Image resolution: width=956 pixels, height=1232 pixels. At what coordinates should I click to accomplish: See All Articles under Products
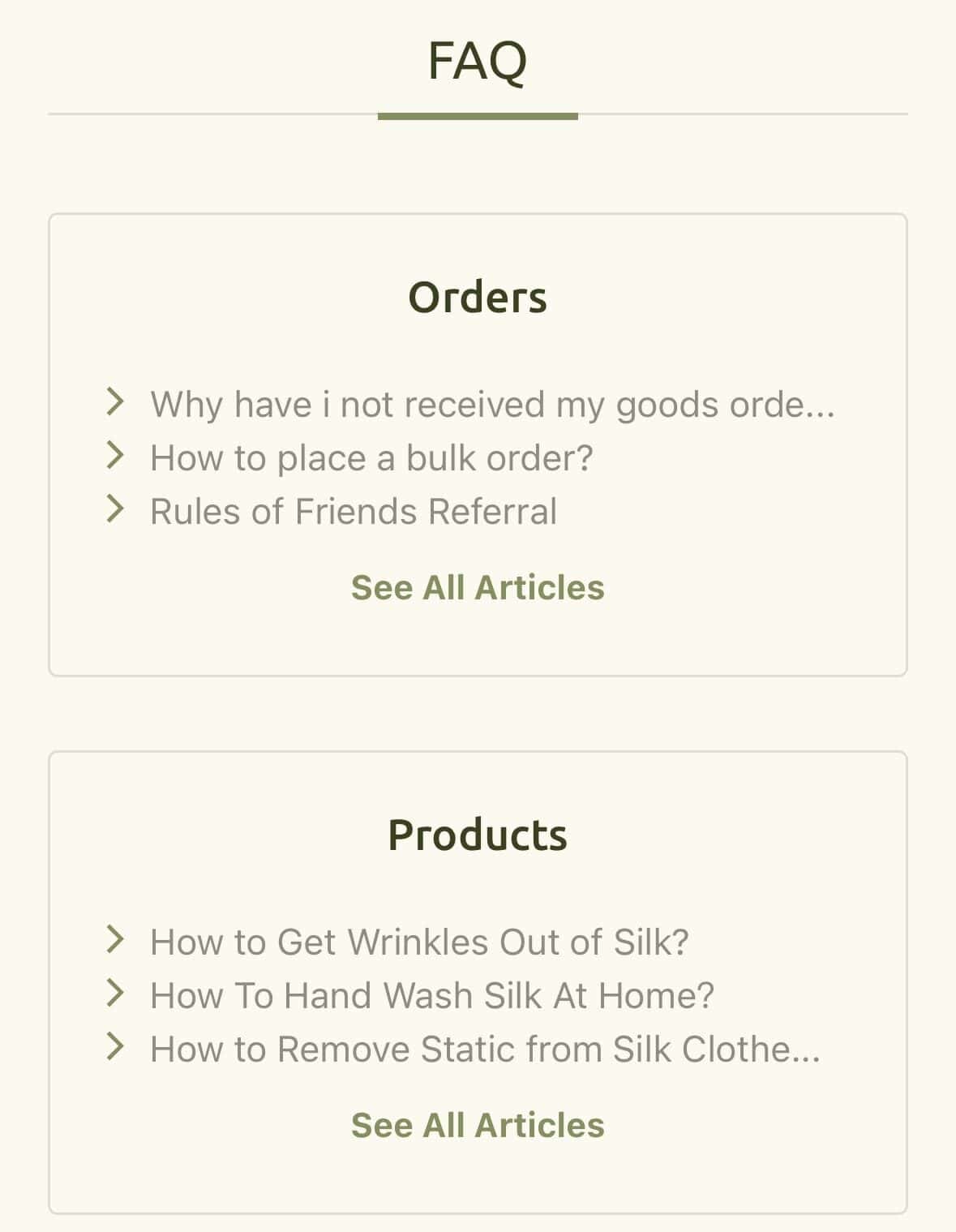click(x=478, y=1125)
